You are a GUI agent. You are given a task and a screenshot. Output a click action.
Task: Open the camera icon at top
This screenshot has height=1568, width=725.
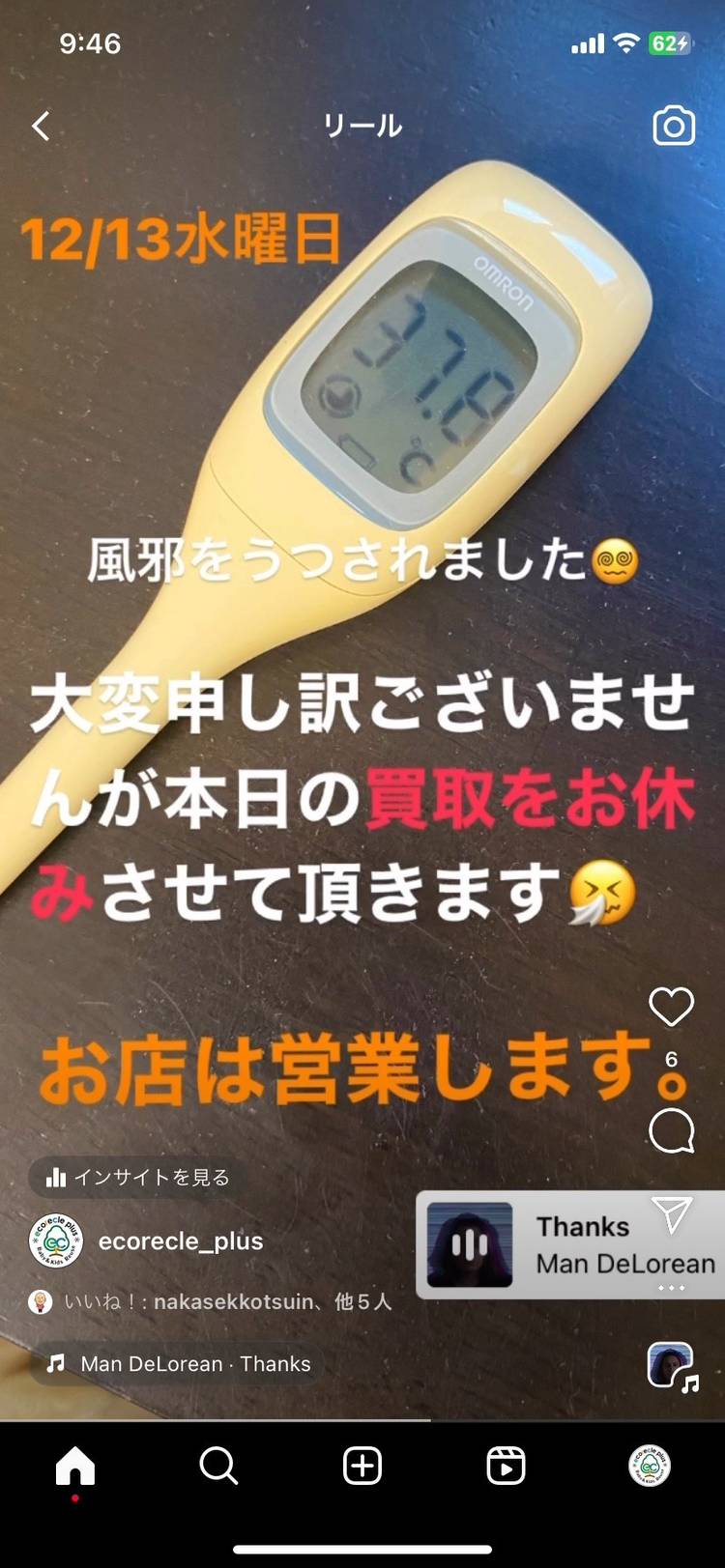coord(674,126)
